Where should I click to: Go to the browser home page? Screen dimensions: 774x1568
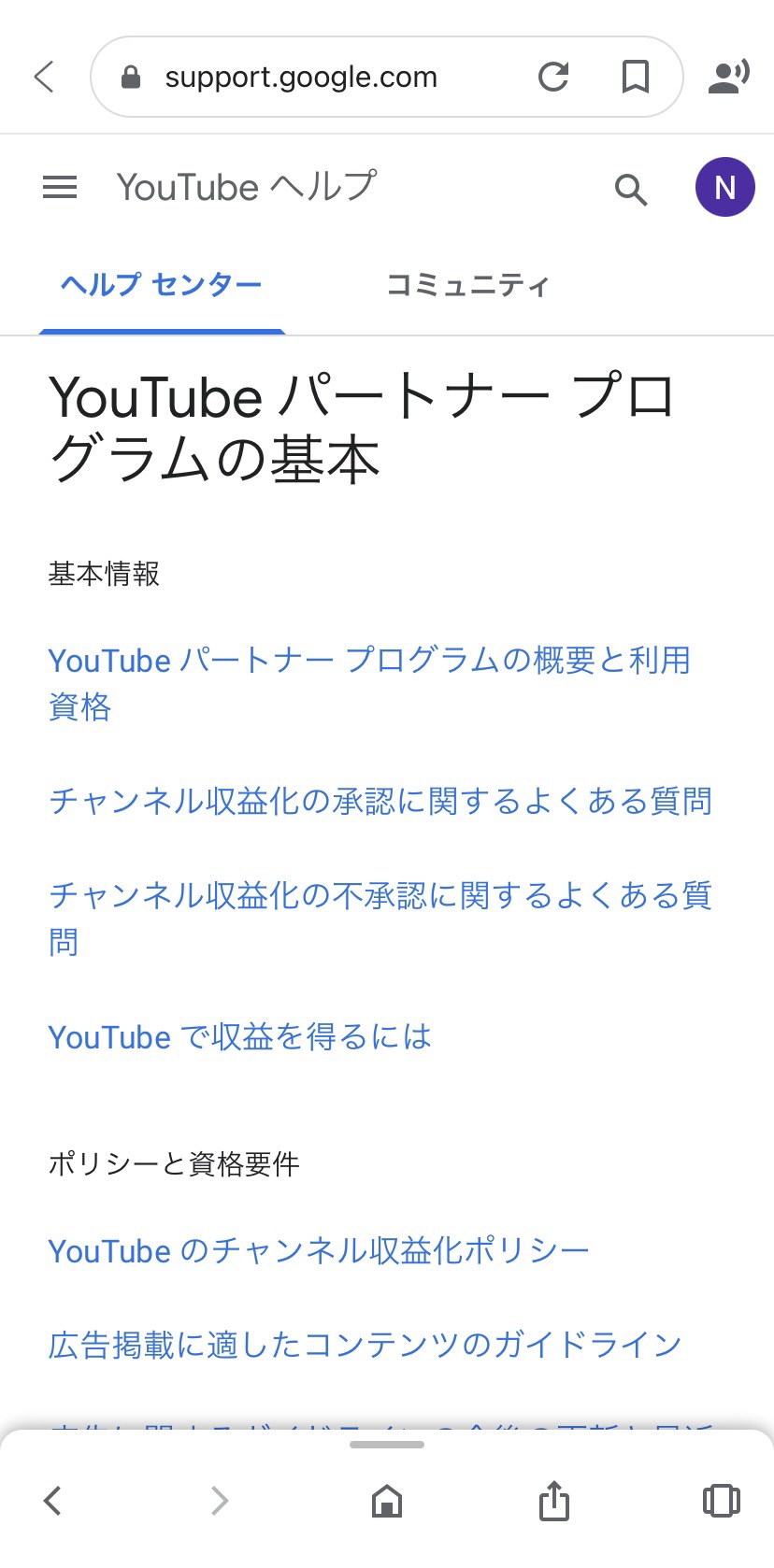pyautogui.click(x=387, y=1501)
